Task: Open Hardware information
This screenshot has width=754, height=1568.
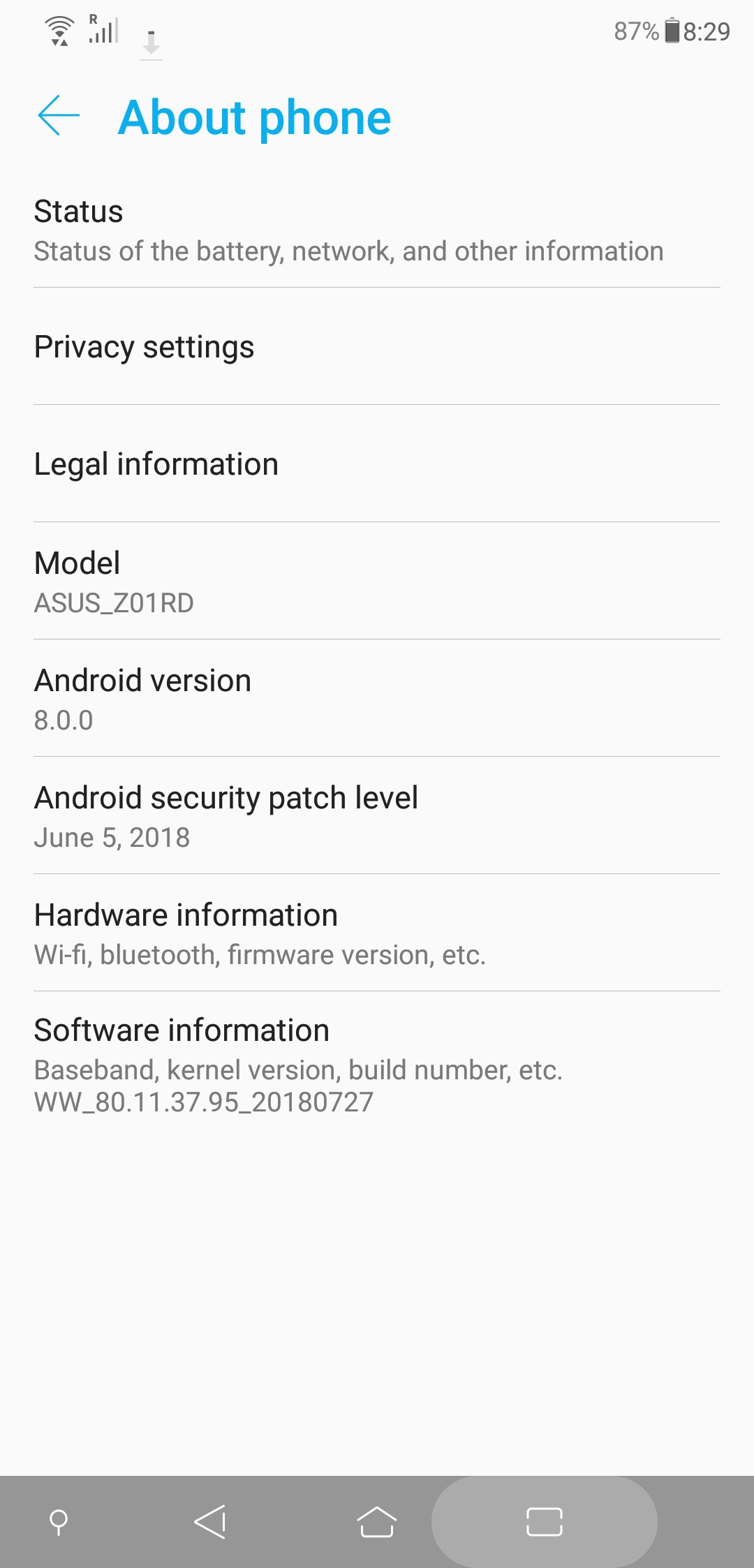Action: (x=377, y=933)
